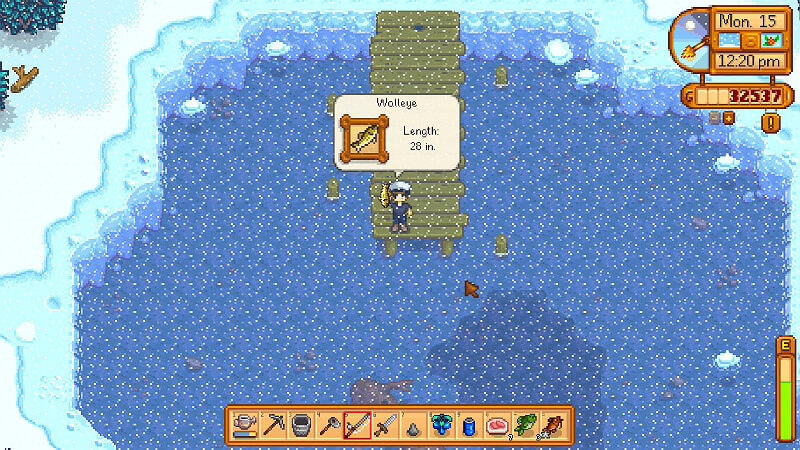
Task: Select the grey stone item slot
Action: coord(412,425)
